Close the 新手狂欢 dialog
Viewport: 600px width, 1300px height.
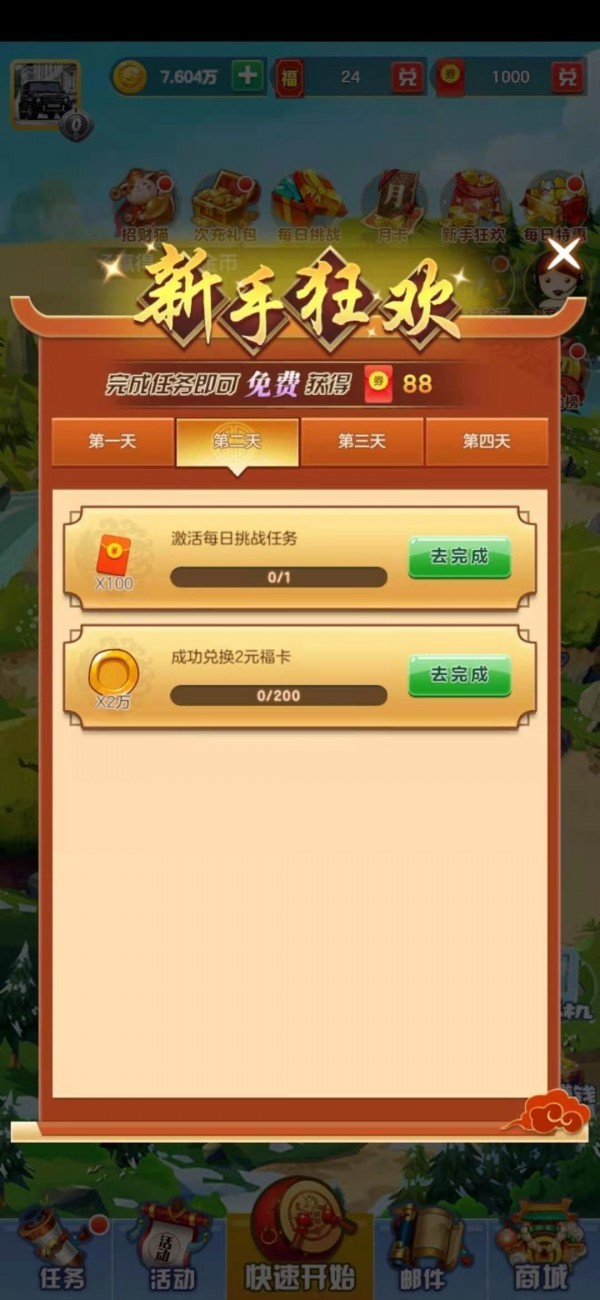[x=564, y=255]
